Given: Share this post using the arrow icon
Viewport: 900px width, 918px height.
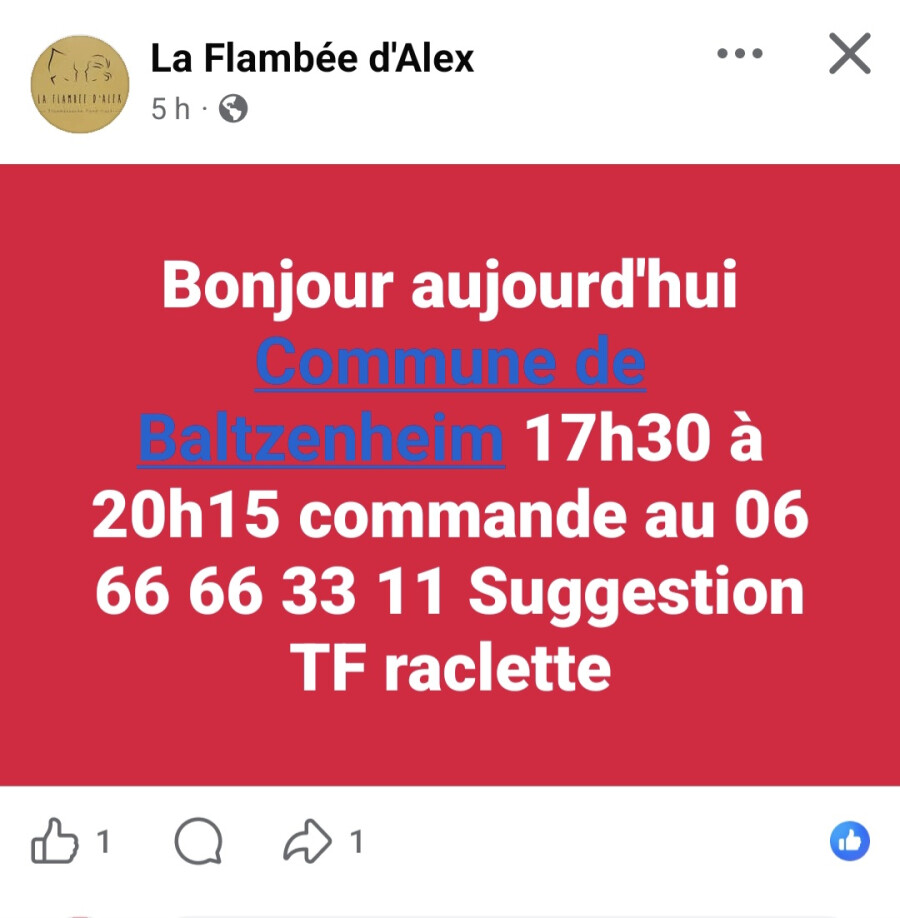Looking at the screenshot, I should (307, 841).
